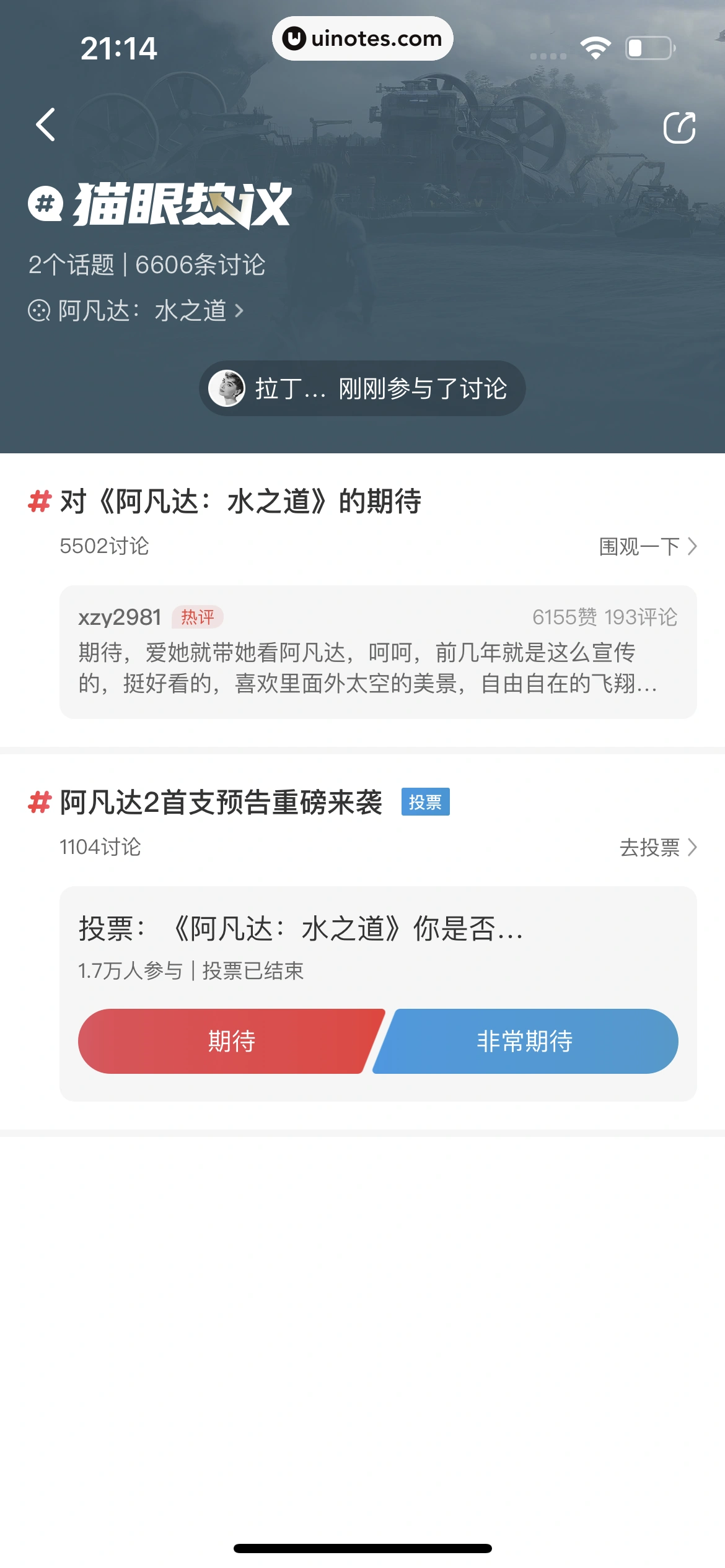Viewport: 725px width, 1568px height.
Task: Click the back arrow at top left
Action: pyautogui.click(x=44, y=125)
